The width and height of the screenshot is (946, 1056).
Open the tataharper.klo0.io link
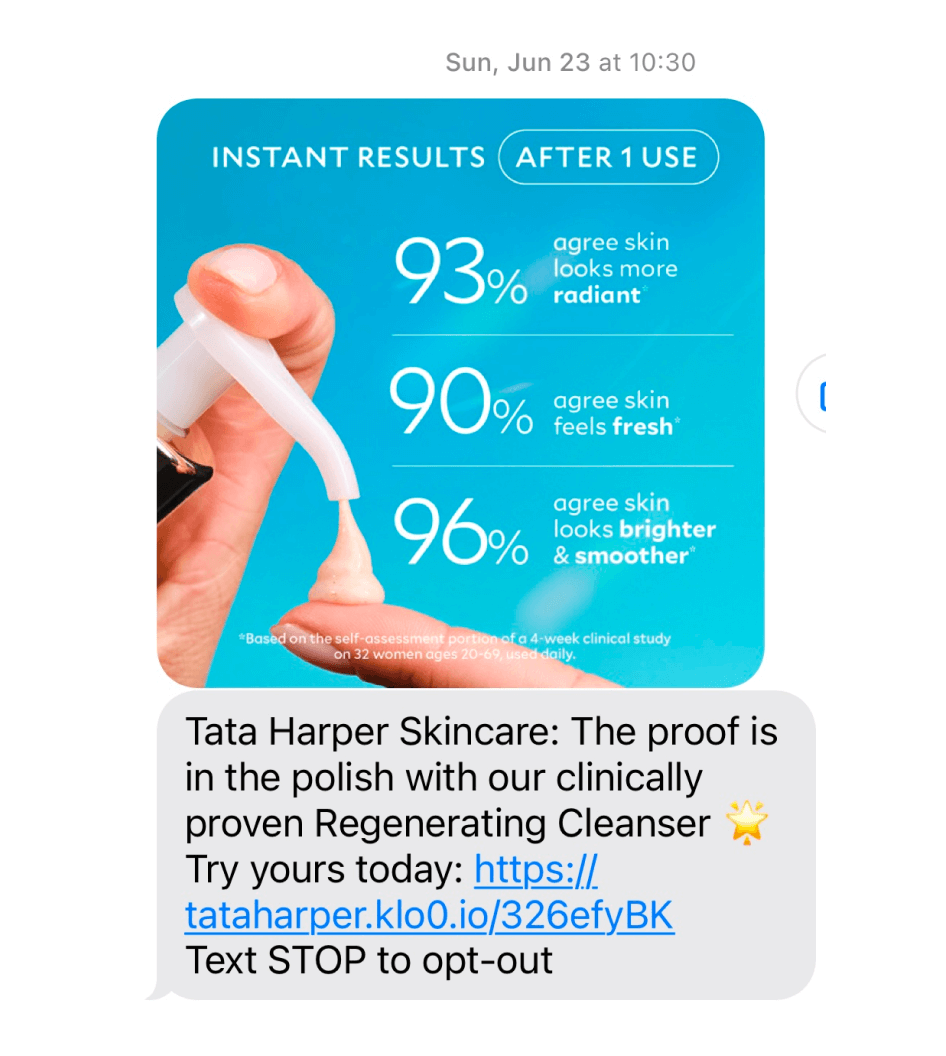430,915
